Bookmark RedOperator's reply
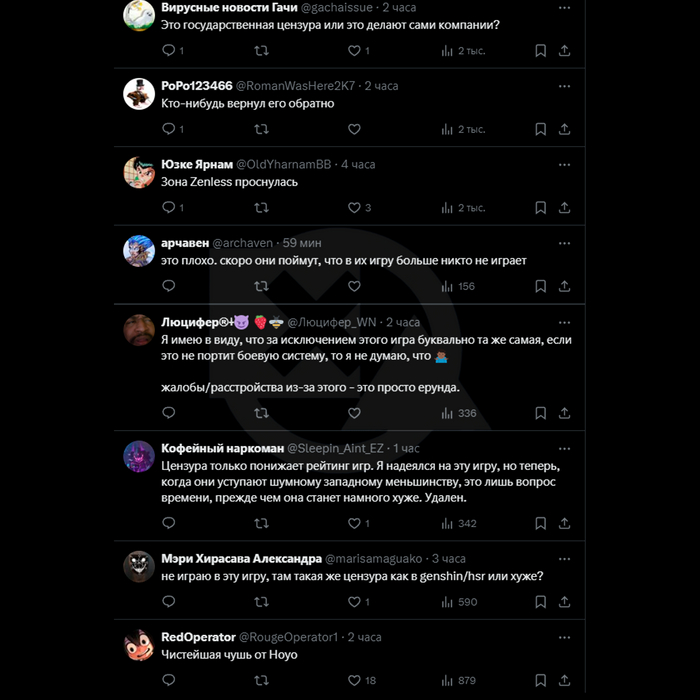Screen dimensions: 700x700 540,681
